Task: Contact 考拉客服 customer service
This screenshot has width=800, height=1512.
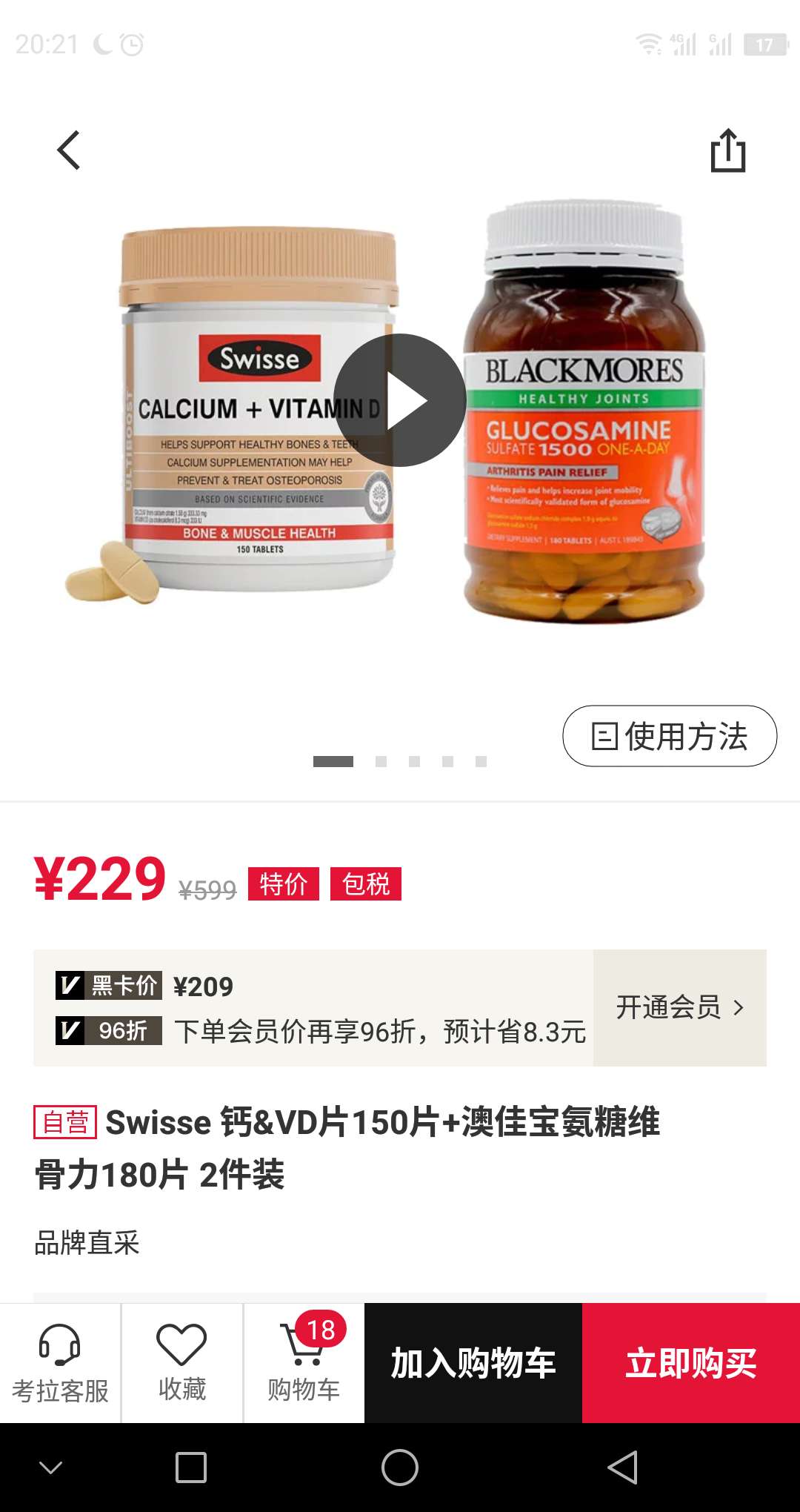Action: 60,1361
